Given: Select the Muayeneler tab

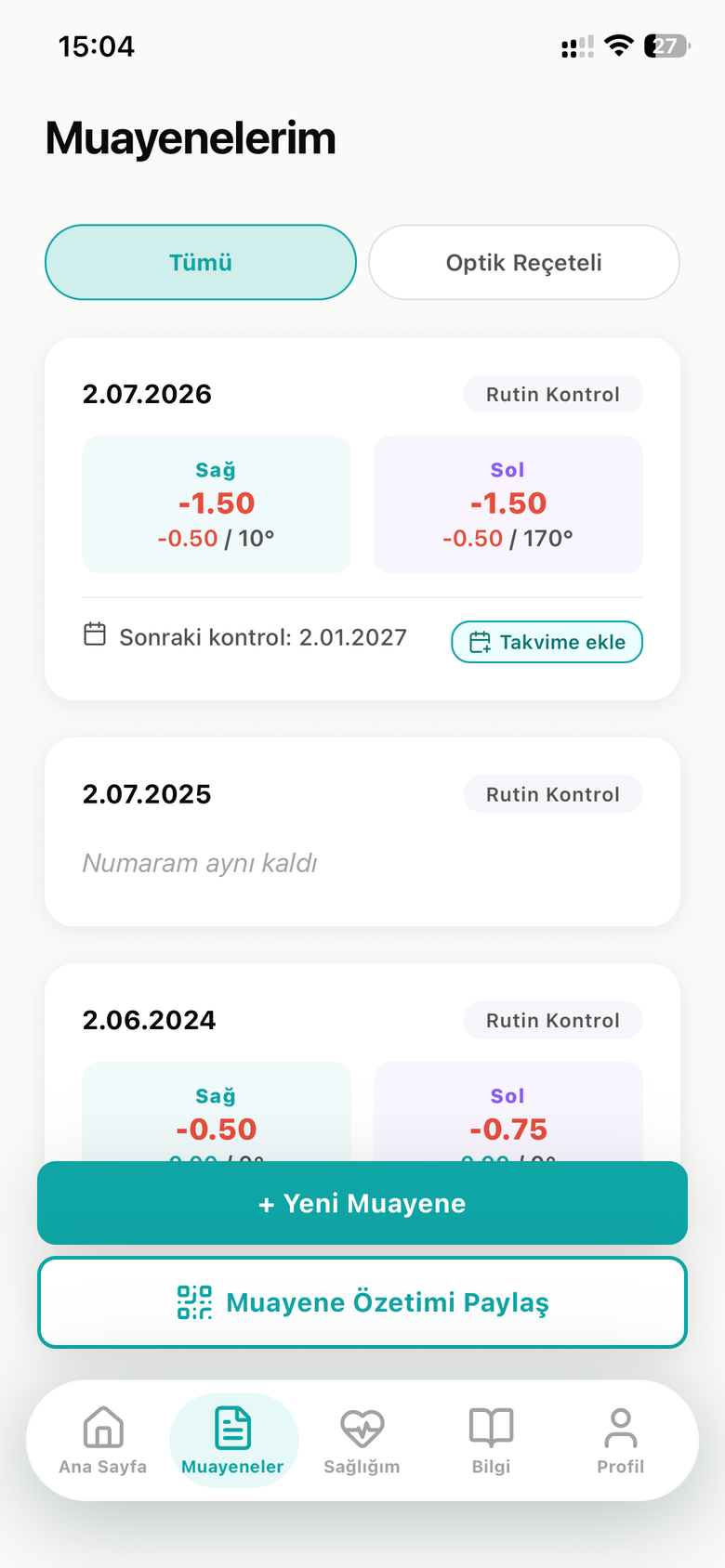Looking at the screenshot, I should point(233,1441).
